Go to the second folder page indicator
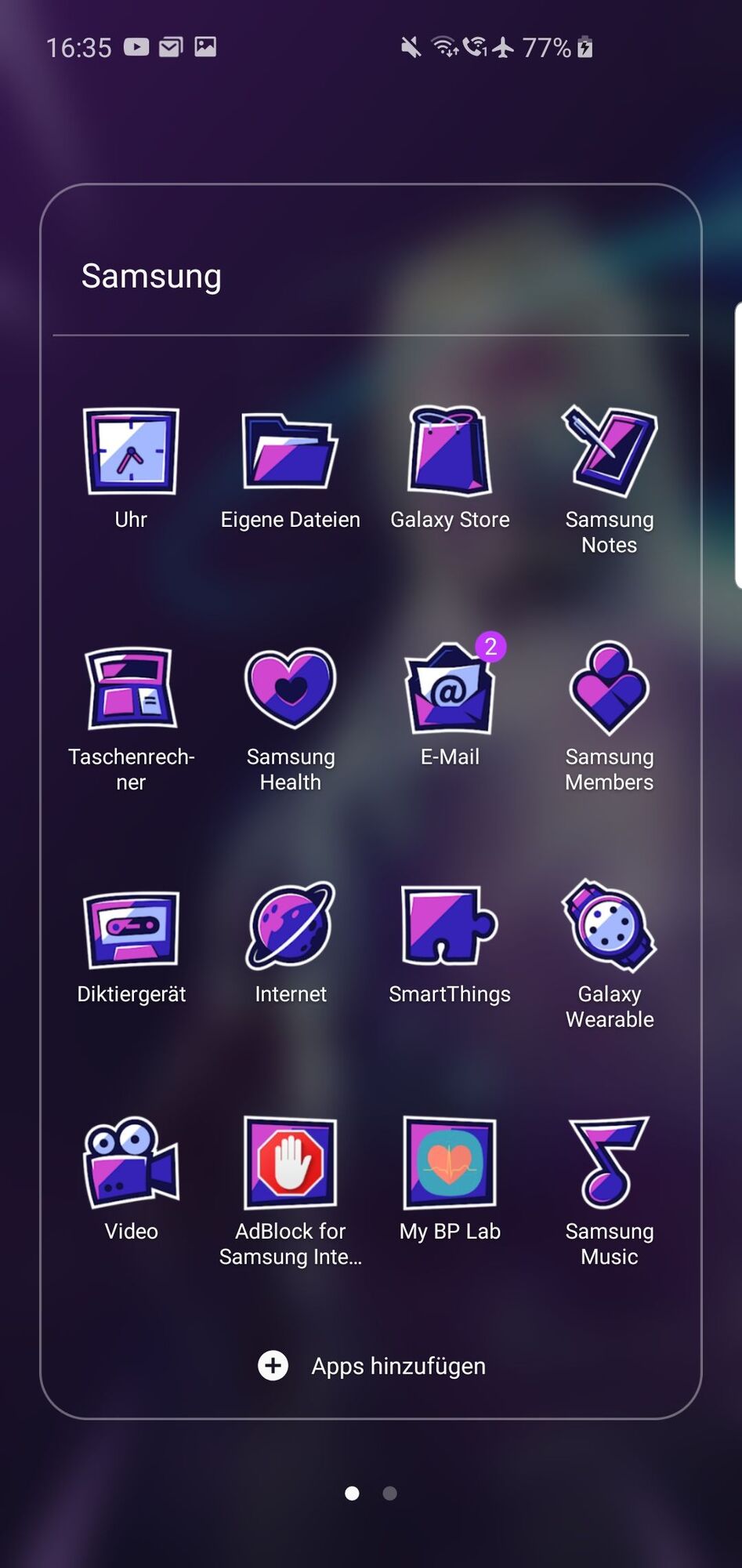 pos(389,1494)
